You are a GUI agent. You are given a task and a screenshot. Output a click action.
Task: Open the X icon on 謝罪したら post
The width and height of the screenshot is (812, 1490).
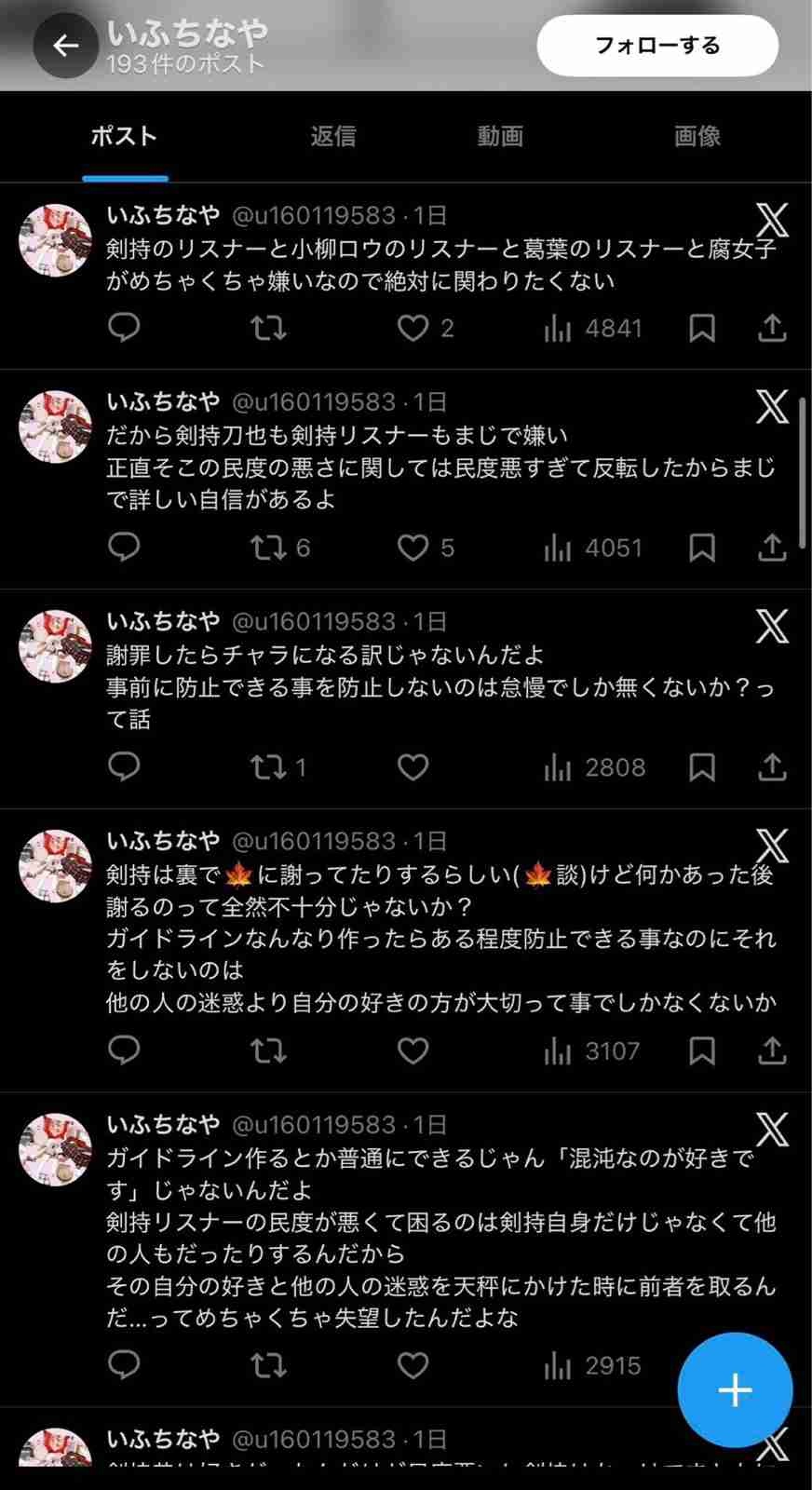772,627
